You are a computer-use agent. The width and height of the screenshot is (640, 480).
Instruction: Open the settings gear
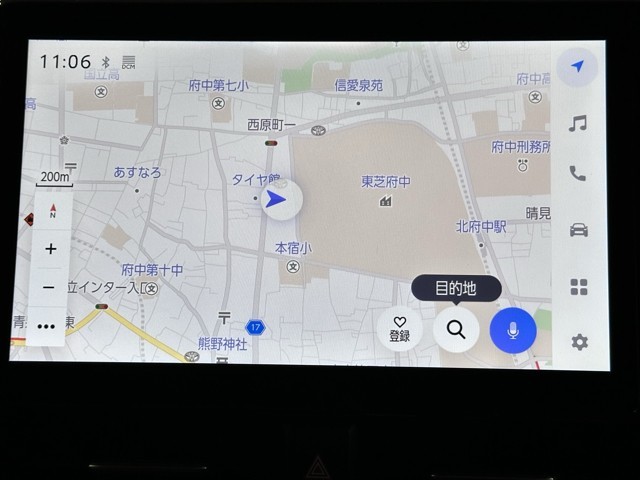(x=578, y=342)
